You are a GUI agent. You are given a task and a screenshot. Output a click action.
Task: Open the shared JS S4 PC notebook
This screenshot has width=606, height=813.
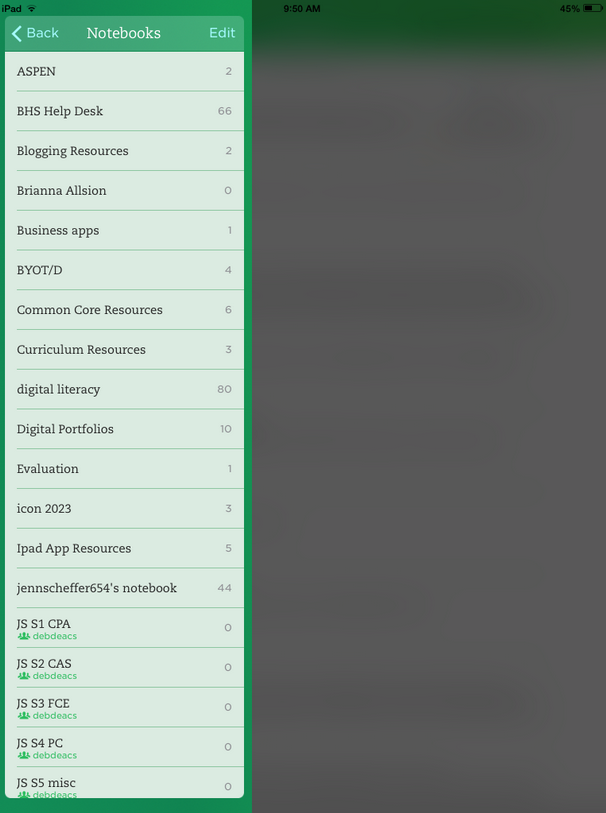[x=124, y=747]
